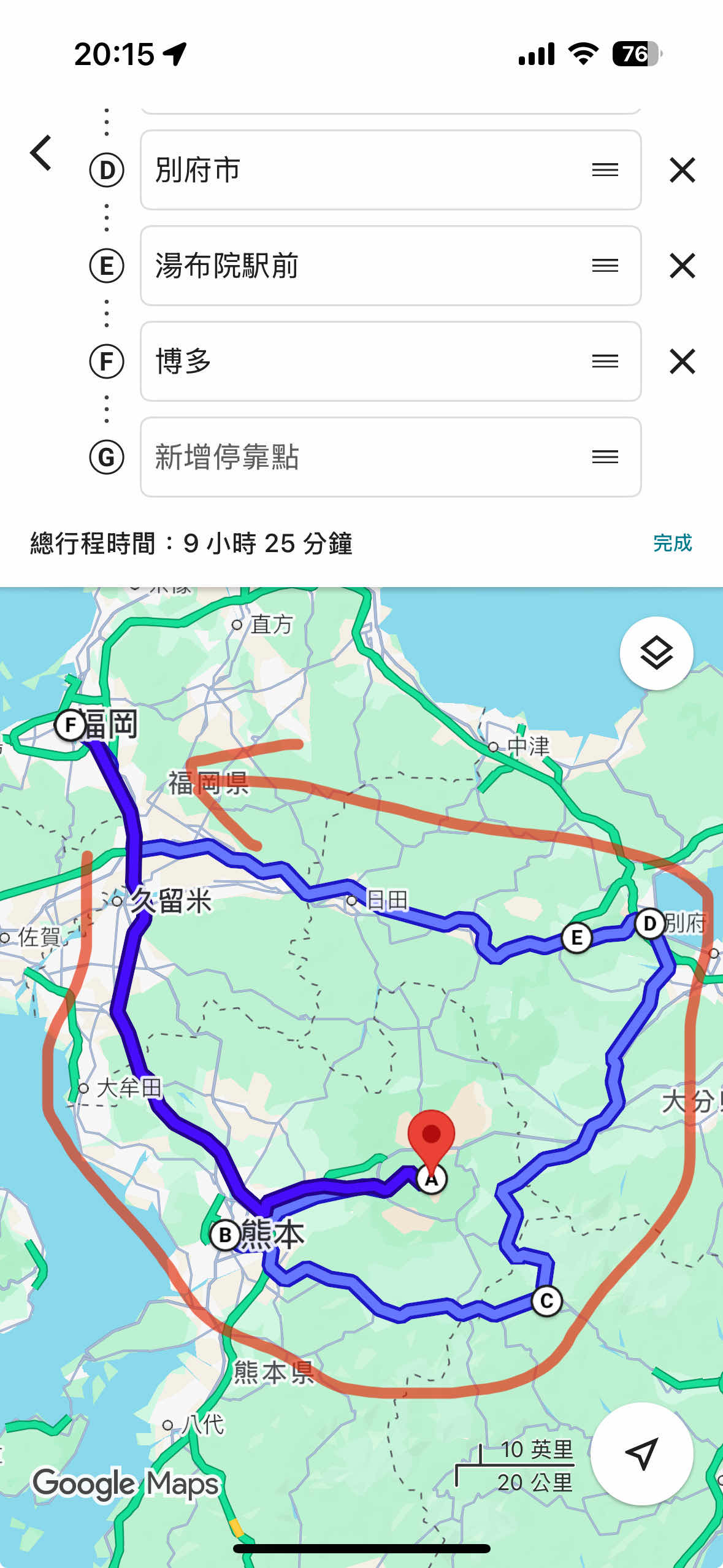Remove the 別府市 stop
This screenshot has height=1568, width=723.
click(682, 170)
